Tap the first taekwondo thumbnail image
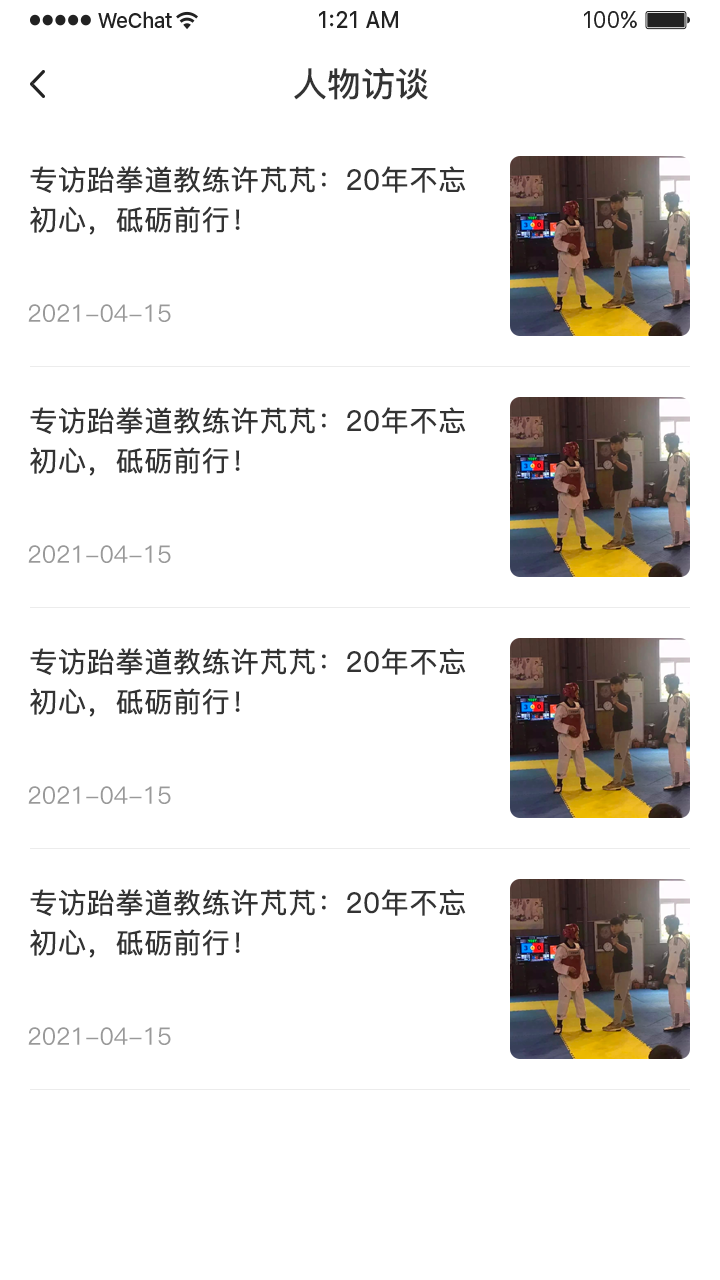 pyautogui.click(x=599, y=246)
